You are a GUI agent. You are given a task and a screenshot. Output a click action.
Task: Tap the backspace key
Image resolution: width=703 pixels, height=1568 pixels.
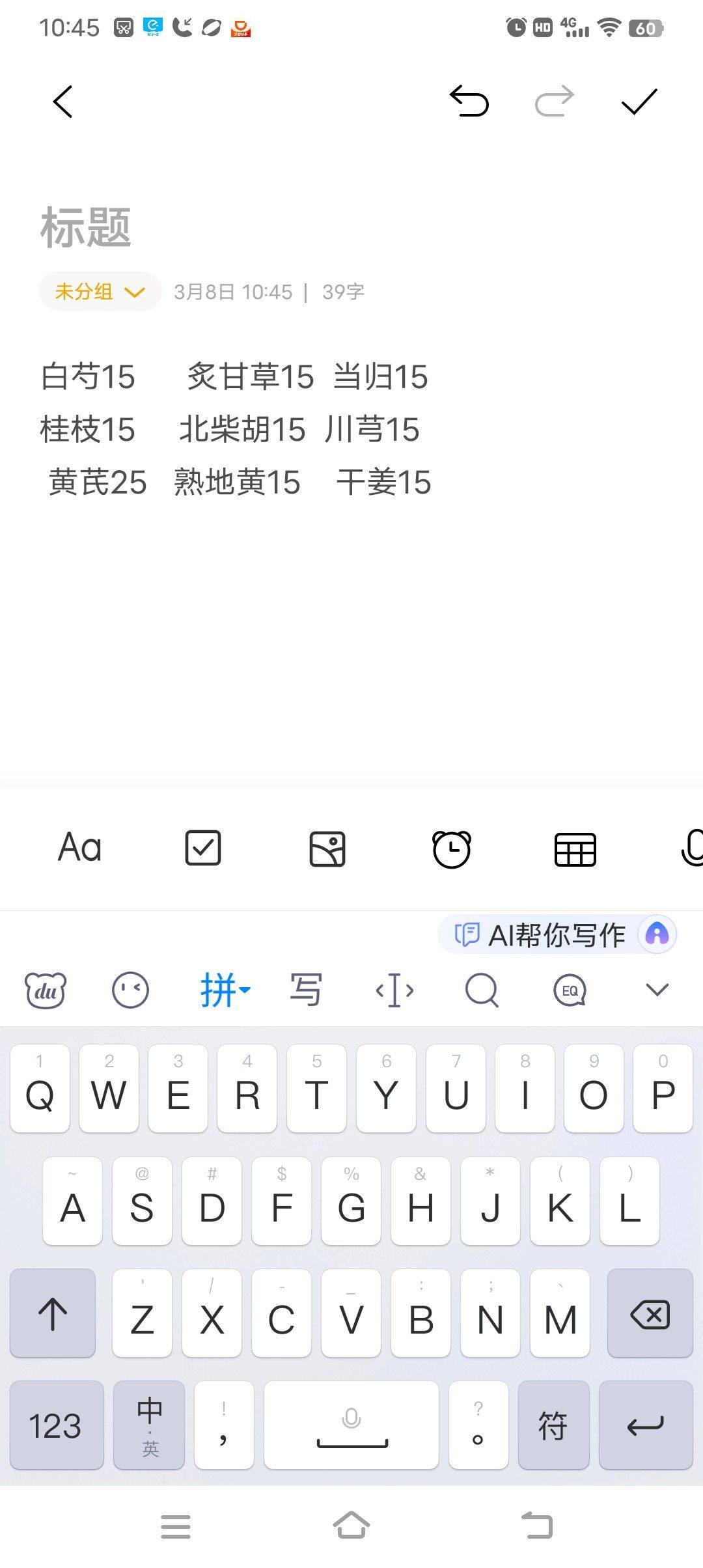[650, 1313]
